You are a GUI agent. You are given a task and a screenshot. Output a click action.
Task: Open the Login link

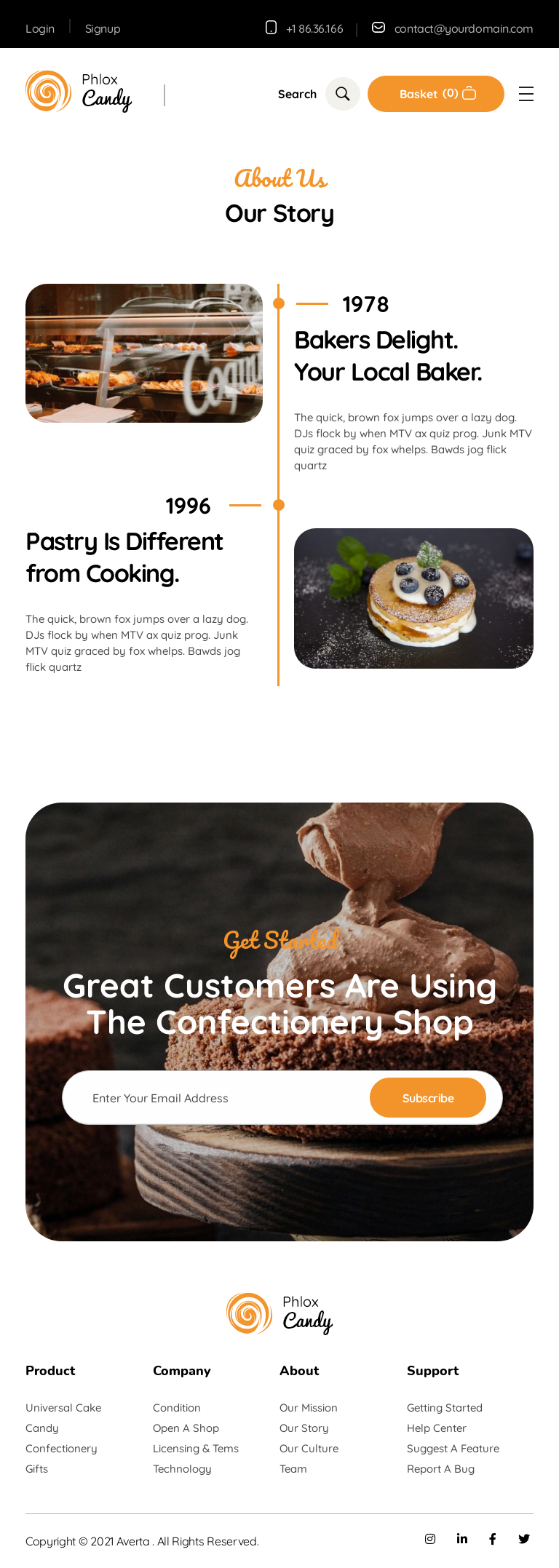tap(40, 28)
